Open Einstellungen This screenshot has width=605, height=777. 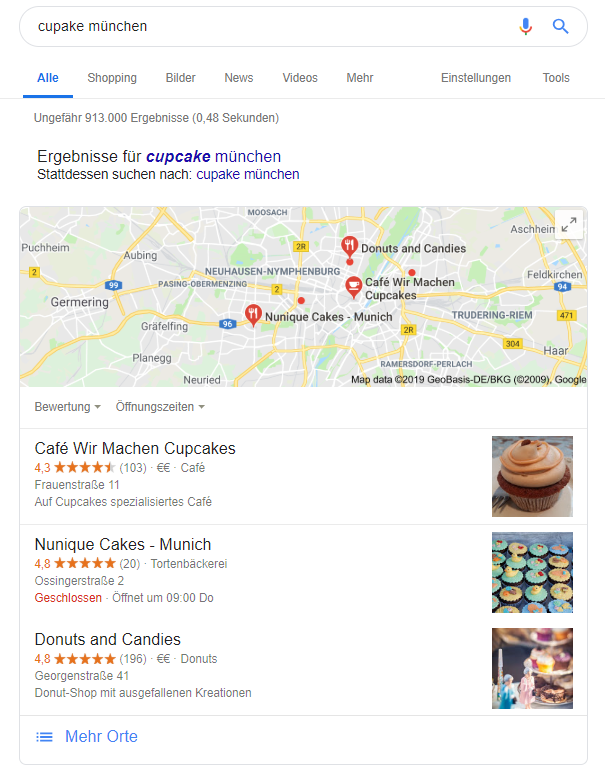(x=476, y=78)
